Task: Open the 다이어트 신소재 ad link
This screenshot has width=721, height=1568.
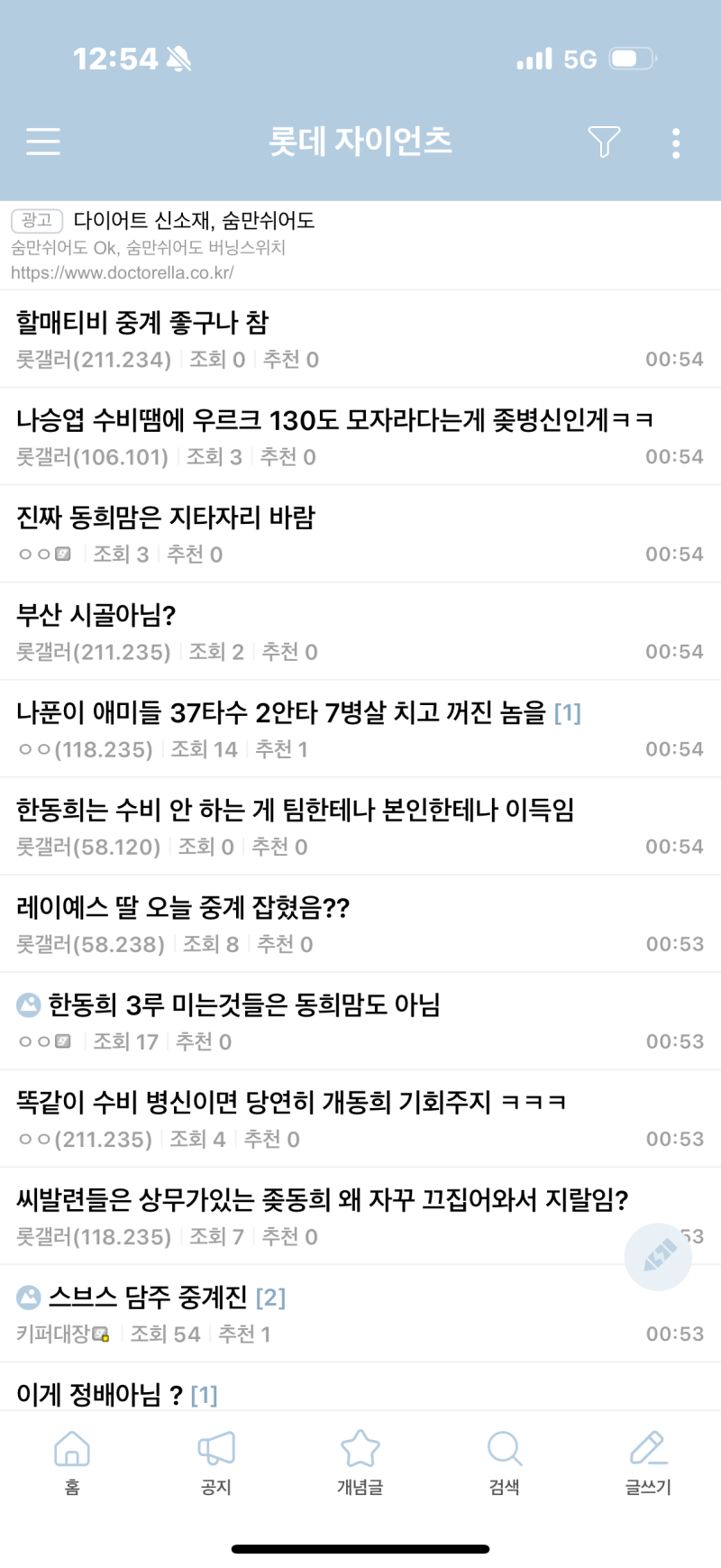Action: coord(194,221)
